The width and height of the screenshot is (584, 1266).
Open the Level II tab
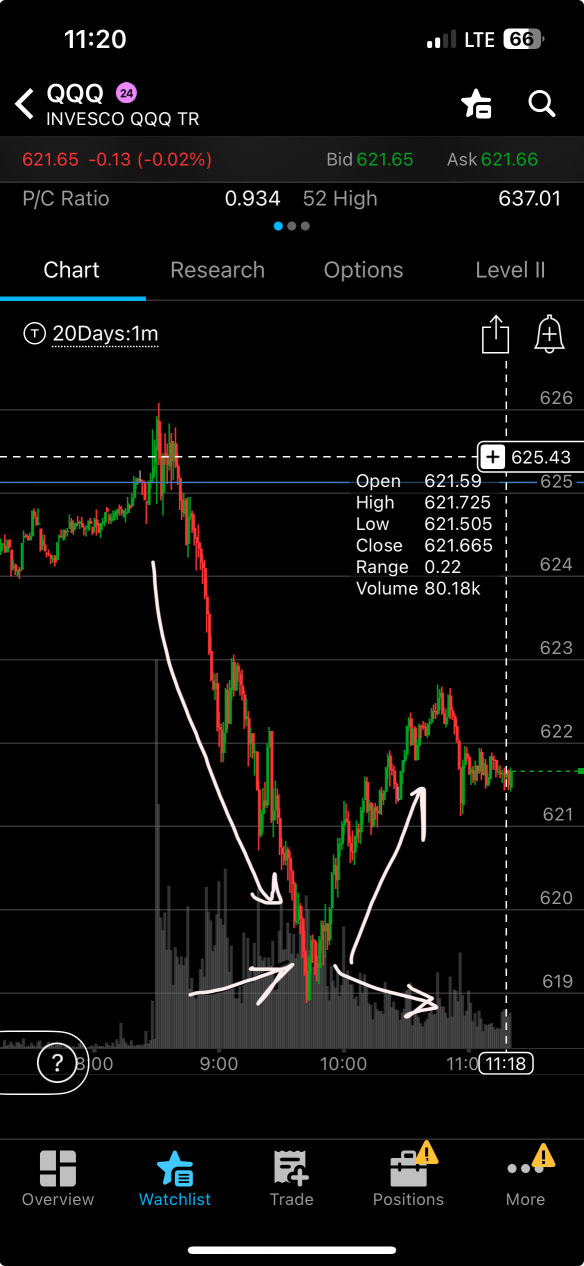[x=510, y=270]
